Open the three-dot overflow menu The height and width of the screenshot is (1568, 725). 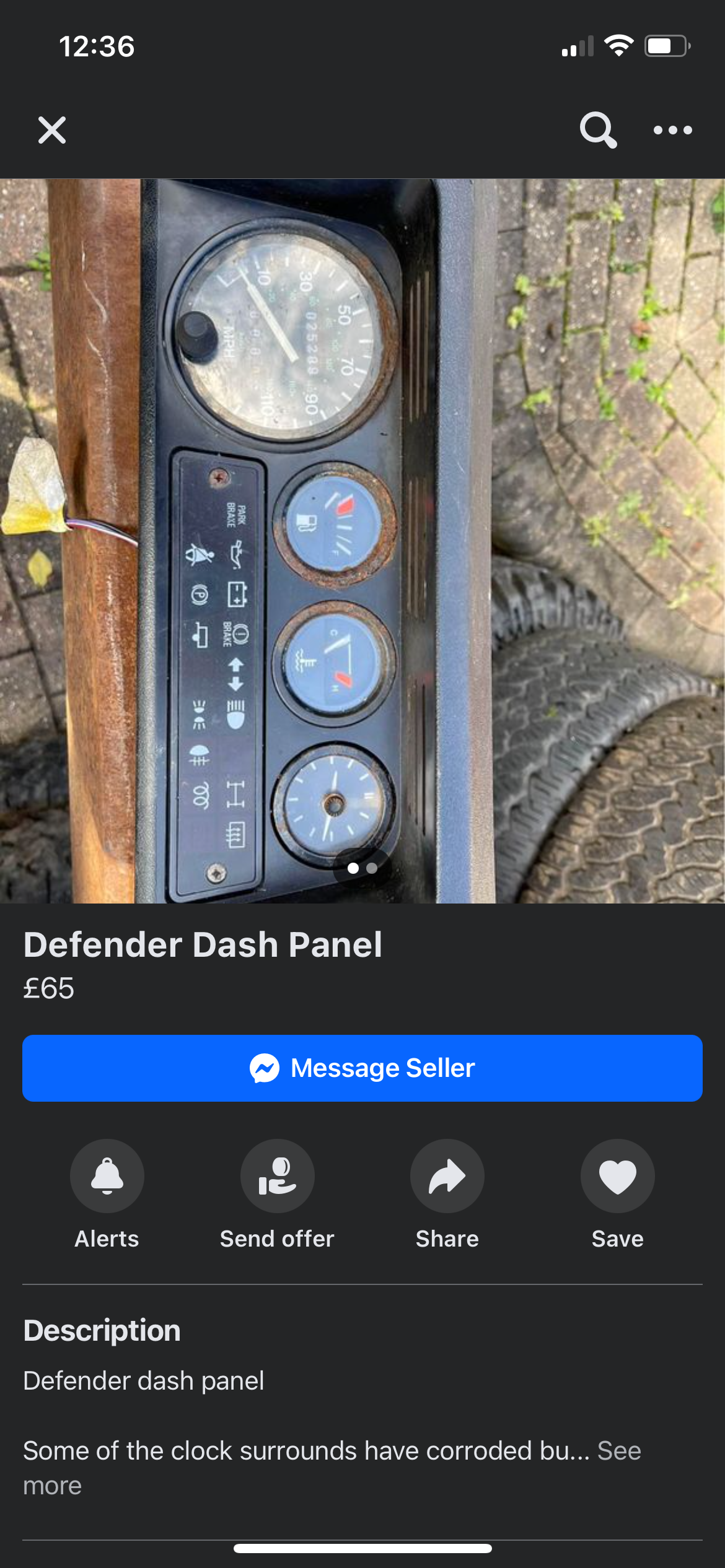[x=672, y=130]
